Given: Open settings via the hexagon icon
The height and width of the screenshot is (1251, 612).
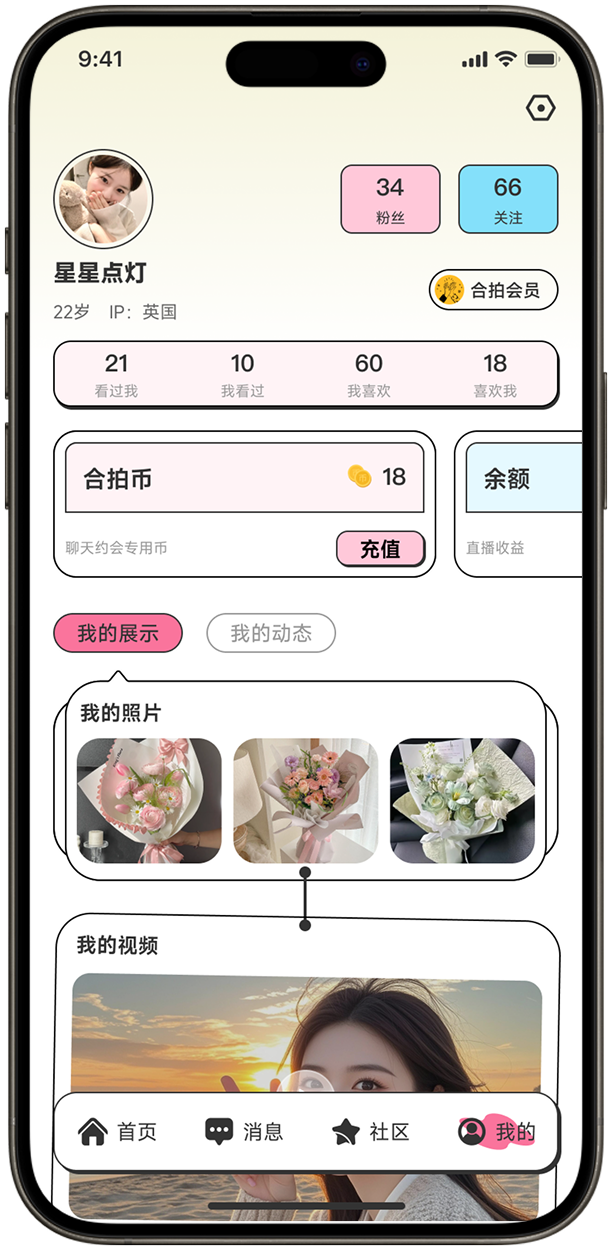Looking at the screenshot, I should point(540,108).
